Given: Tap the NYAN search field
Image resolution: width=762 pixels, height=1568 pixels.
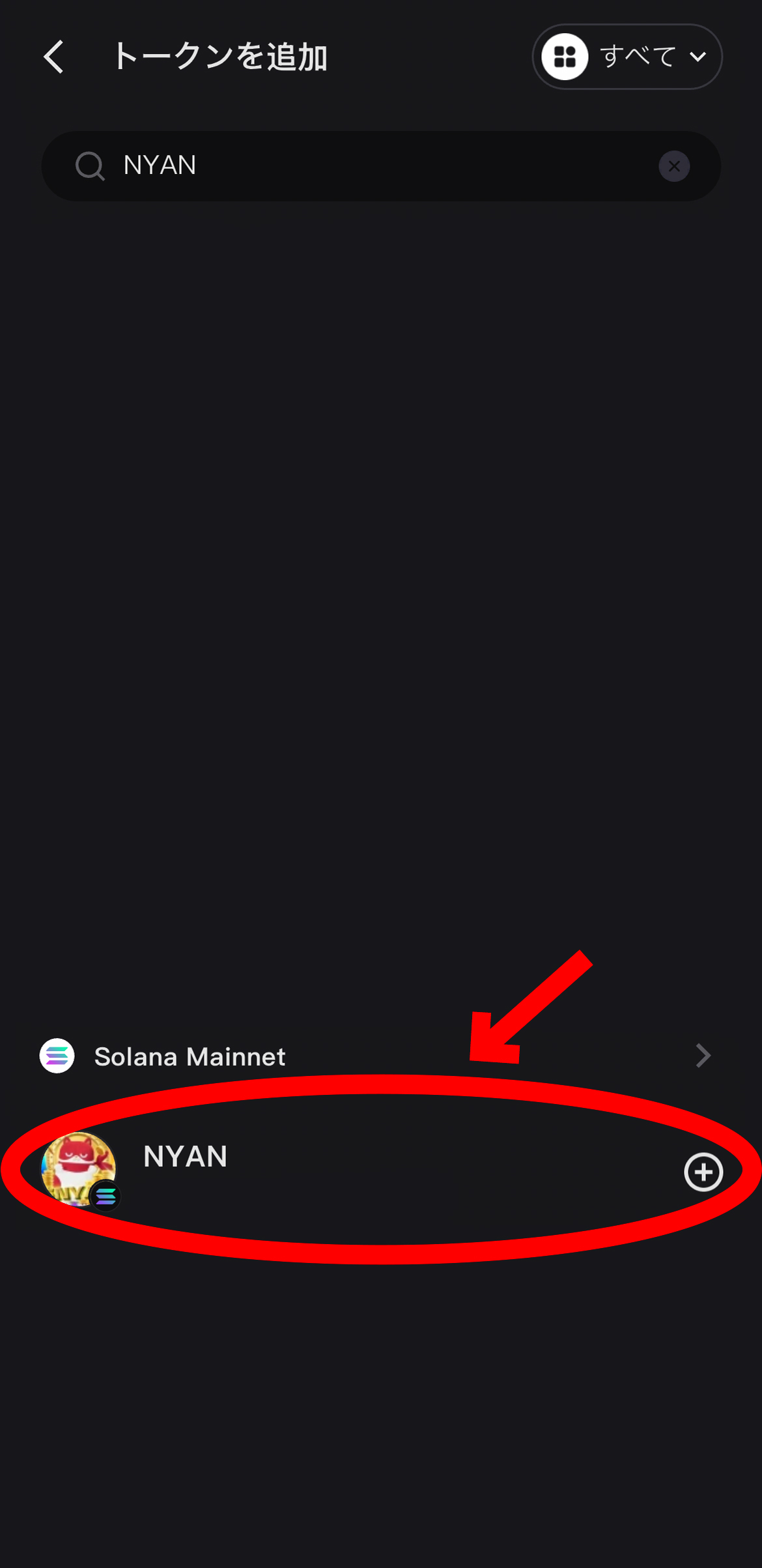Looking at the screenshot, I should point(378,166).
